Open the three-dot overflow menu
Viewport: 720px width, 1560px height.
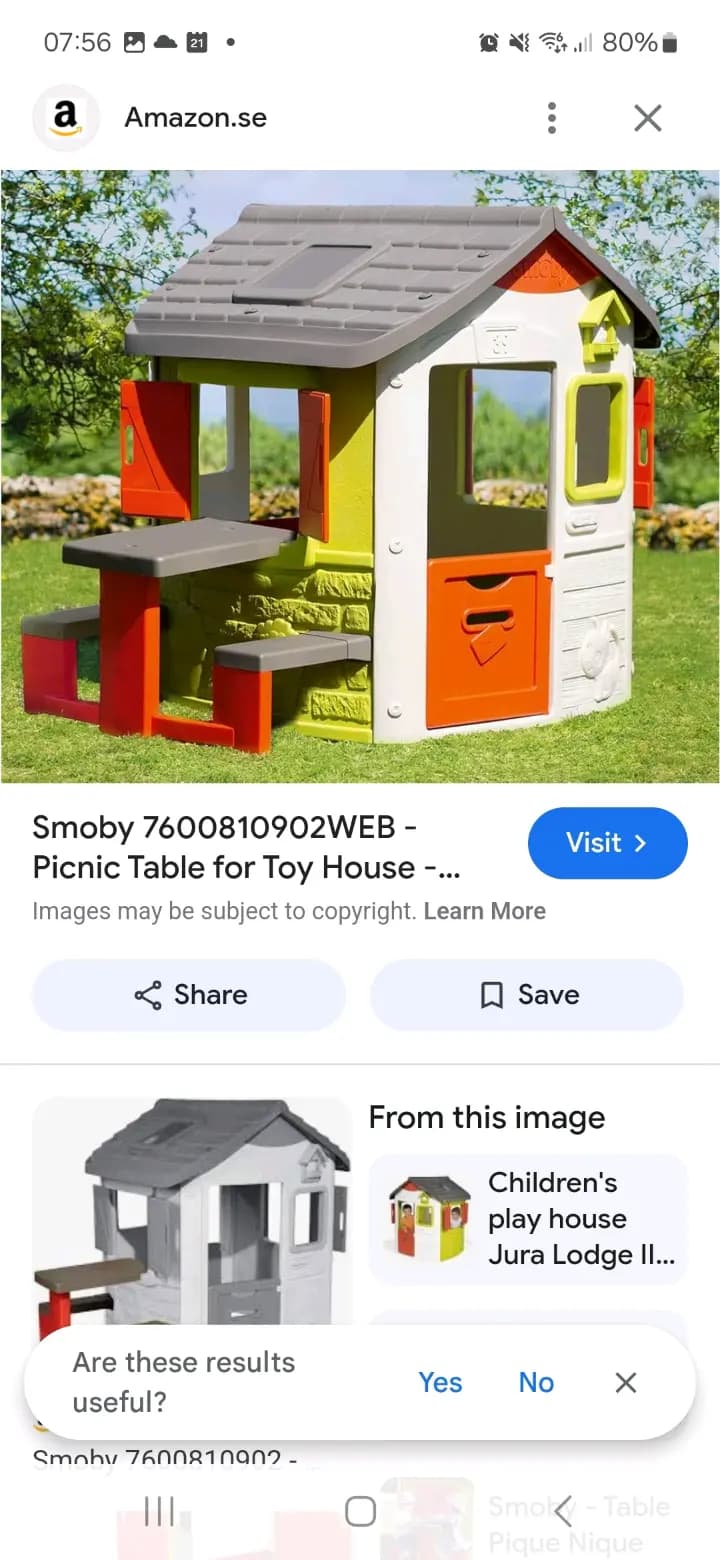[x=551, y=118]
